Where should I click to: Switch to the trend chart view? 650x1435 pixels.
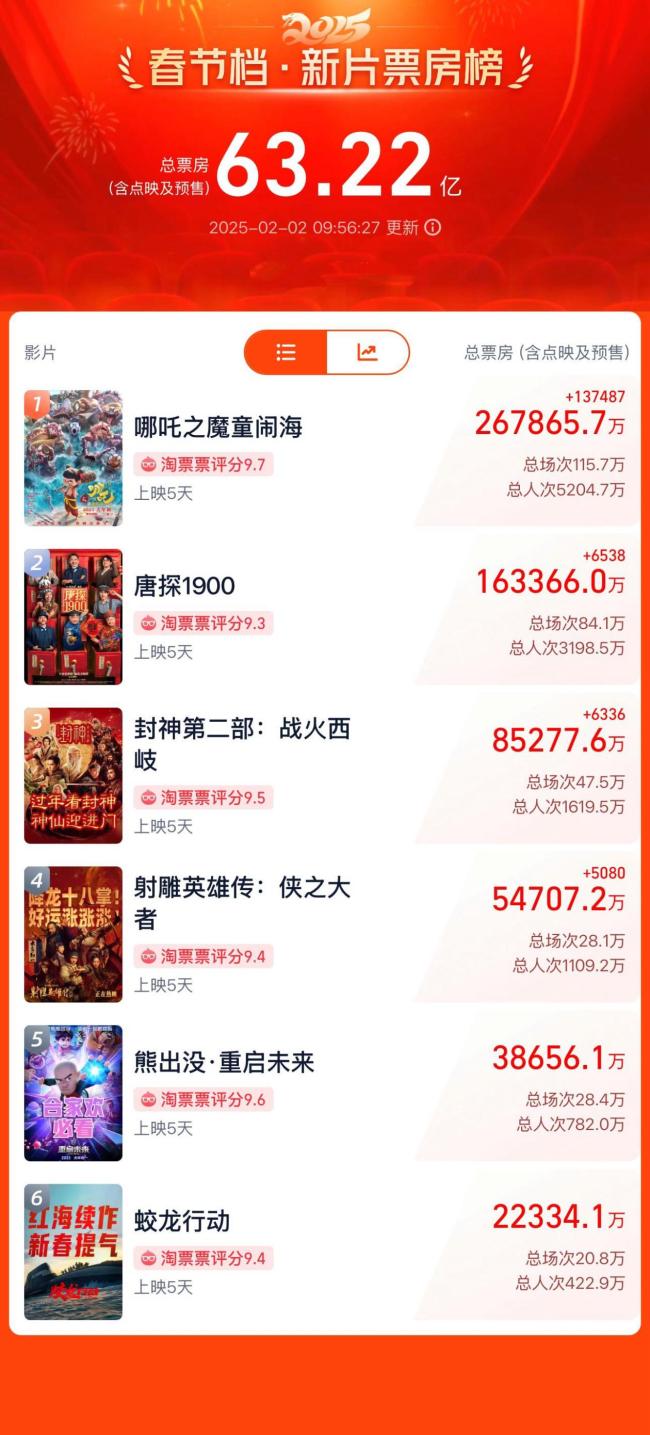367,352
